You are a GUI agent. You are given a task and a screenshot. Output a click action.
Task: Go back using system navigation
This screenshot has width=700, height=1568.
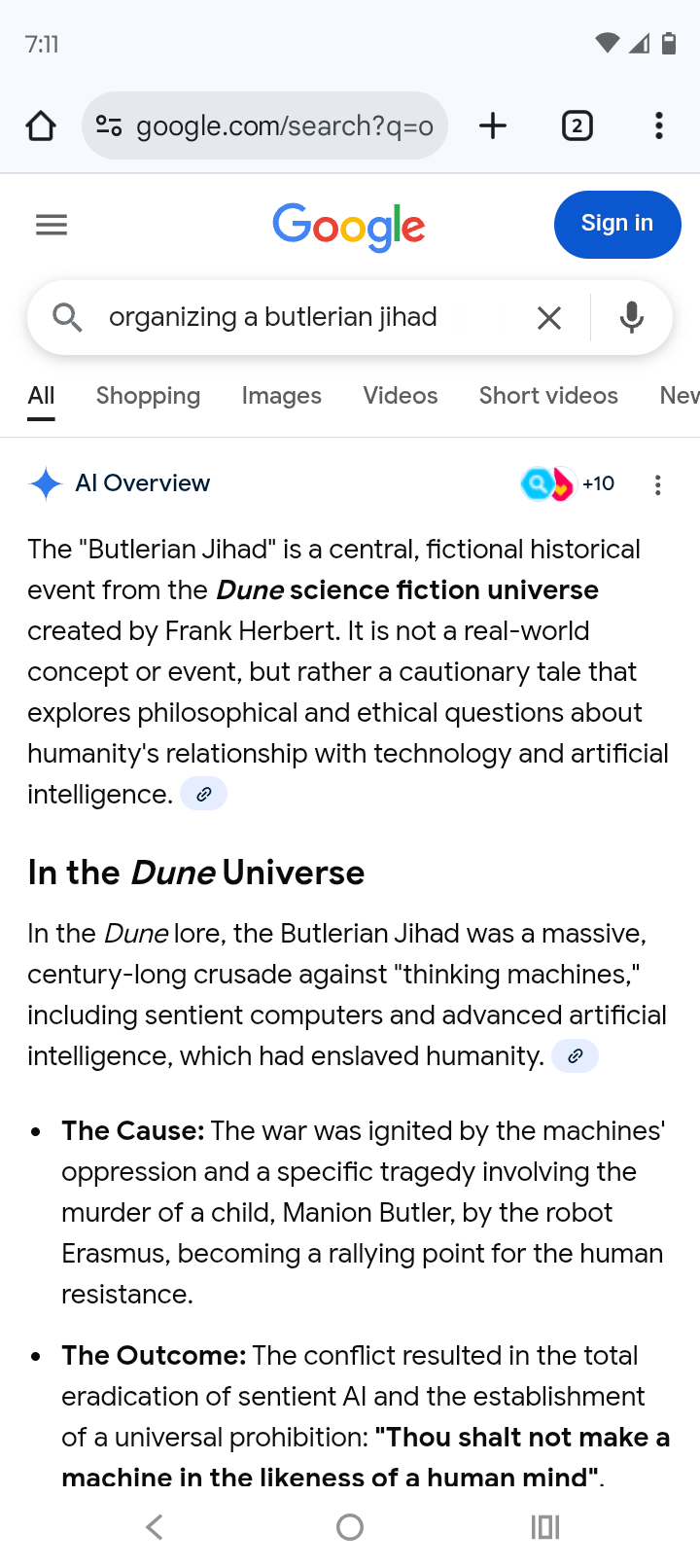pyautogui.click(x=155, y=1527)
